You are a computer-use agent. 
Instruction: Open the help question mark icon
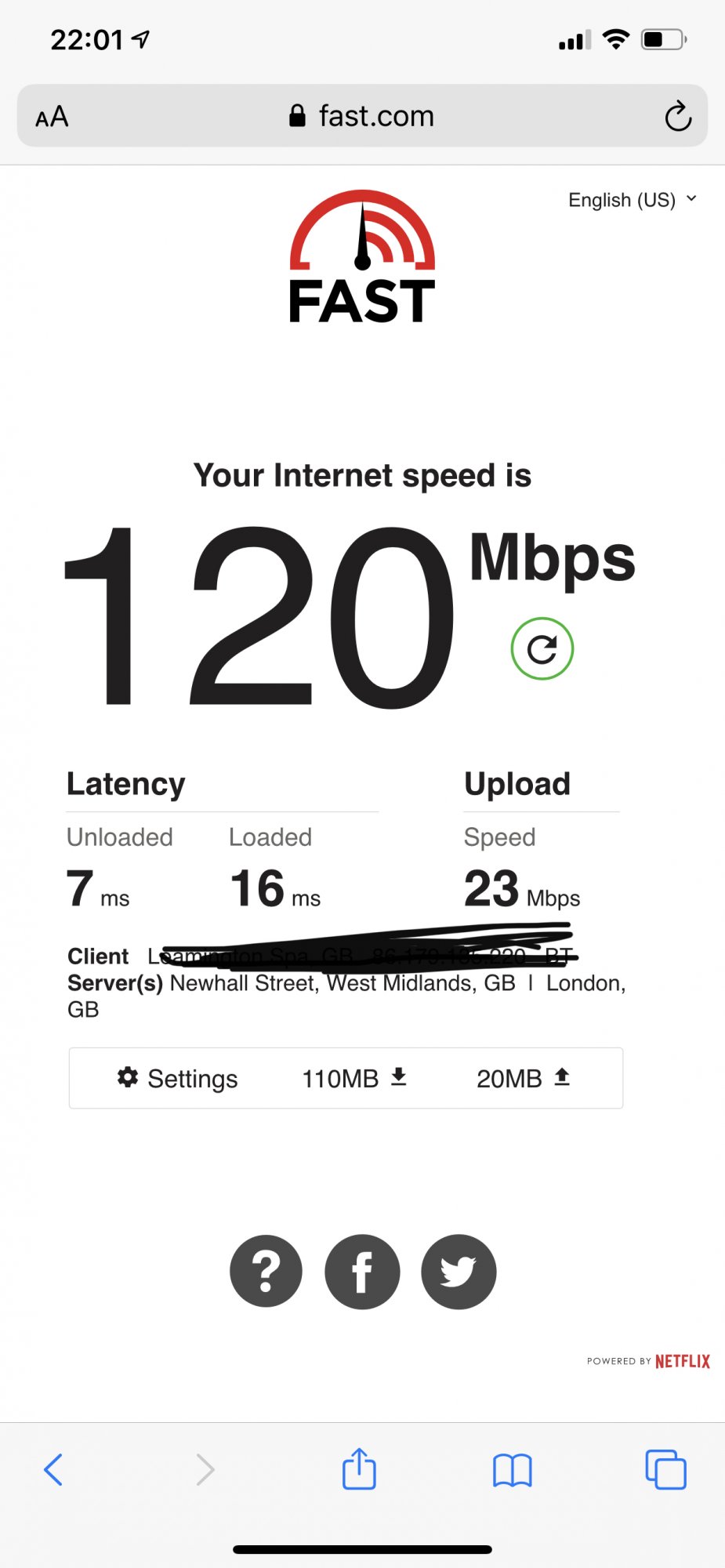(266, 1272)
